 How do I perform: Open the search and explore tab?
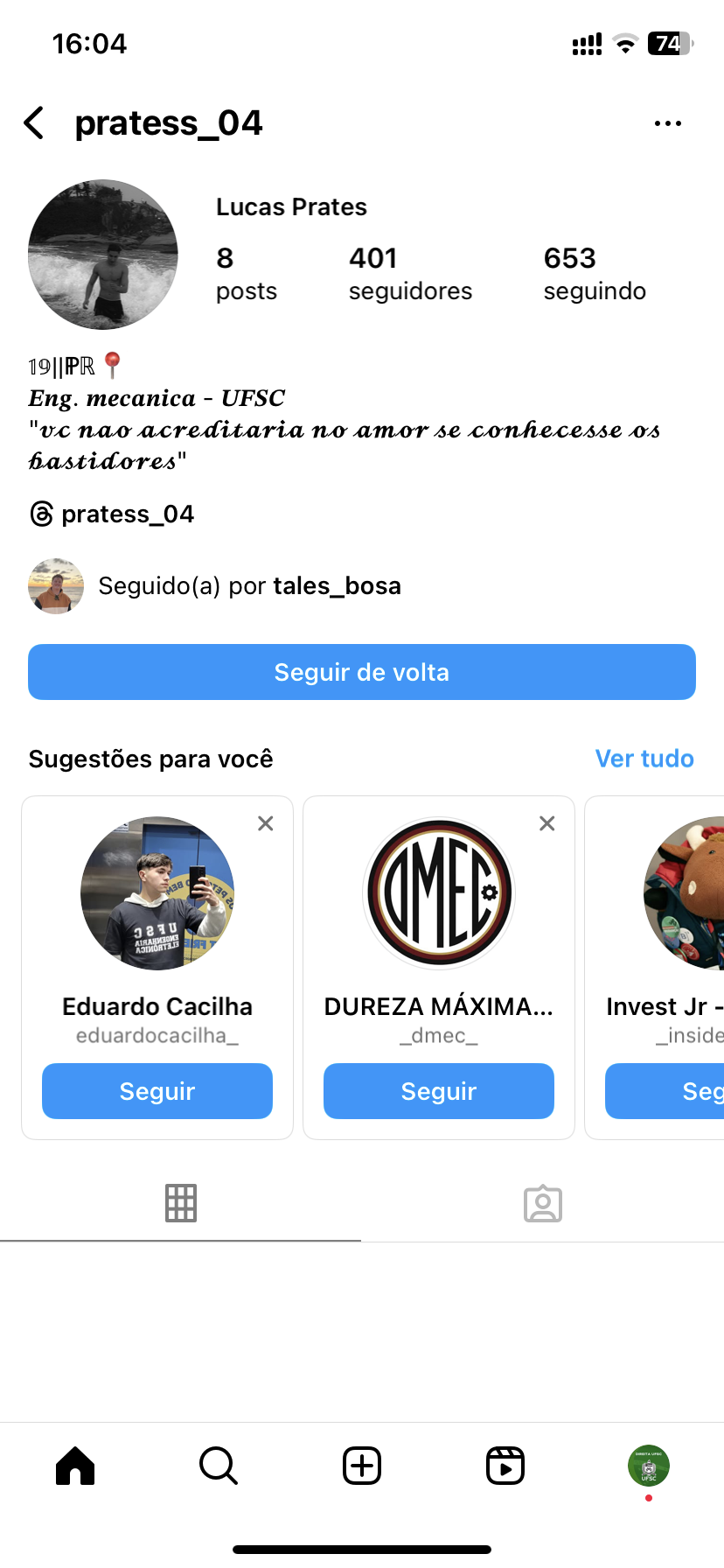(219, 1466)
